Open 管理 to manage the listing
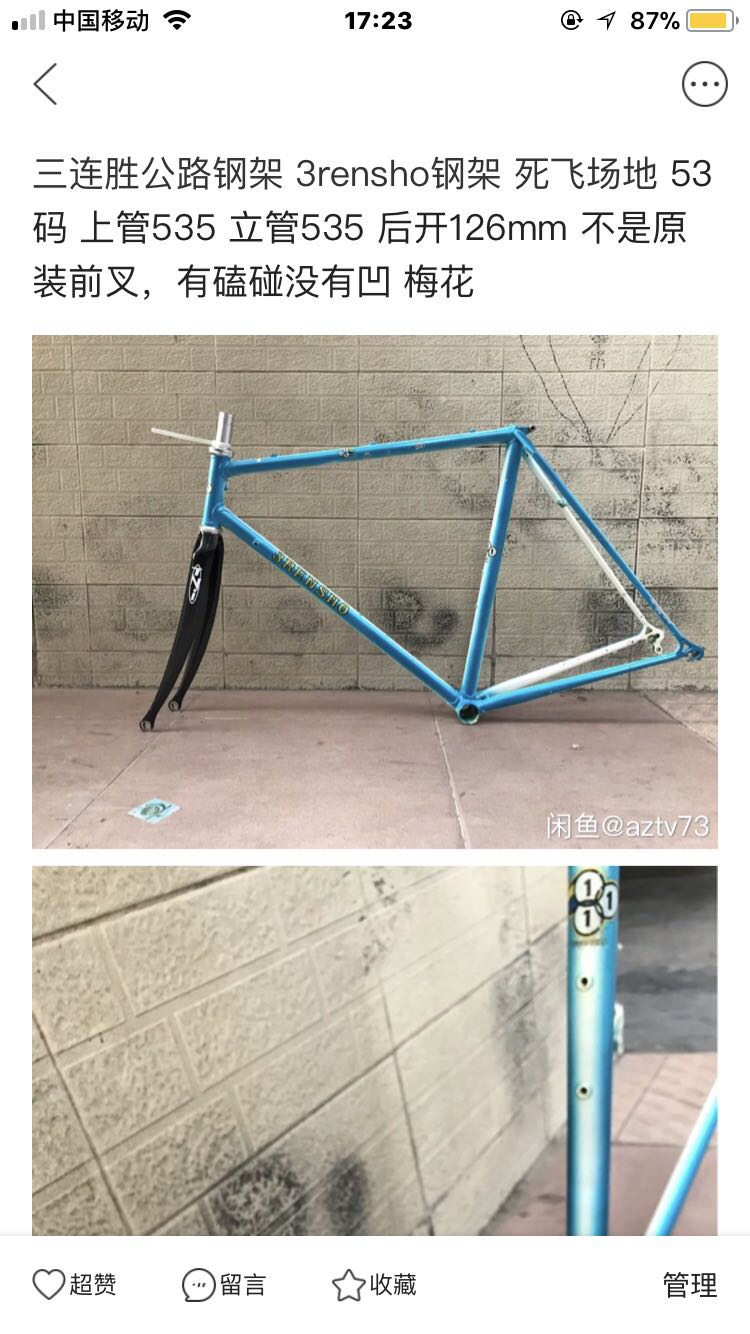Viewport: 750px width, 1334px height. tap(690, 1285)
